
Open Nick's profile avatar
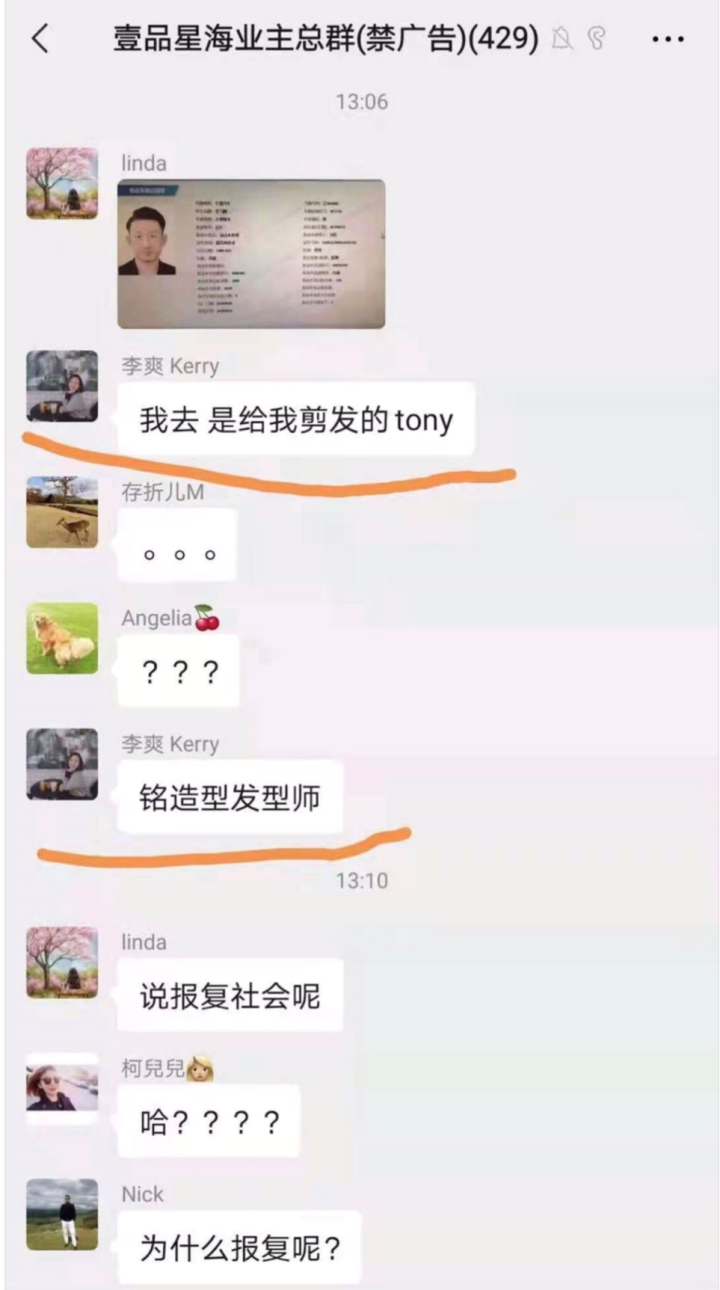point(62,1214)
